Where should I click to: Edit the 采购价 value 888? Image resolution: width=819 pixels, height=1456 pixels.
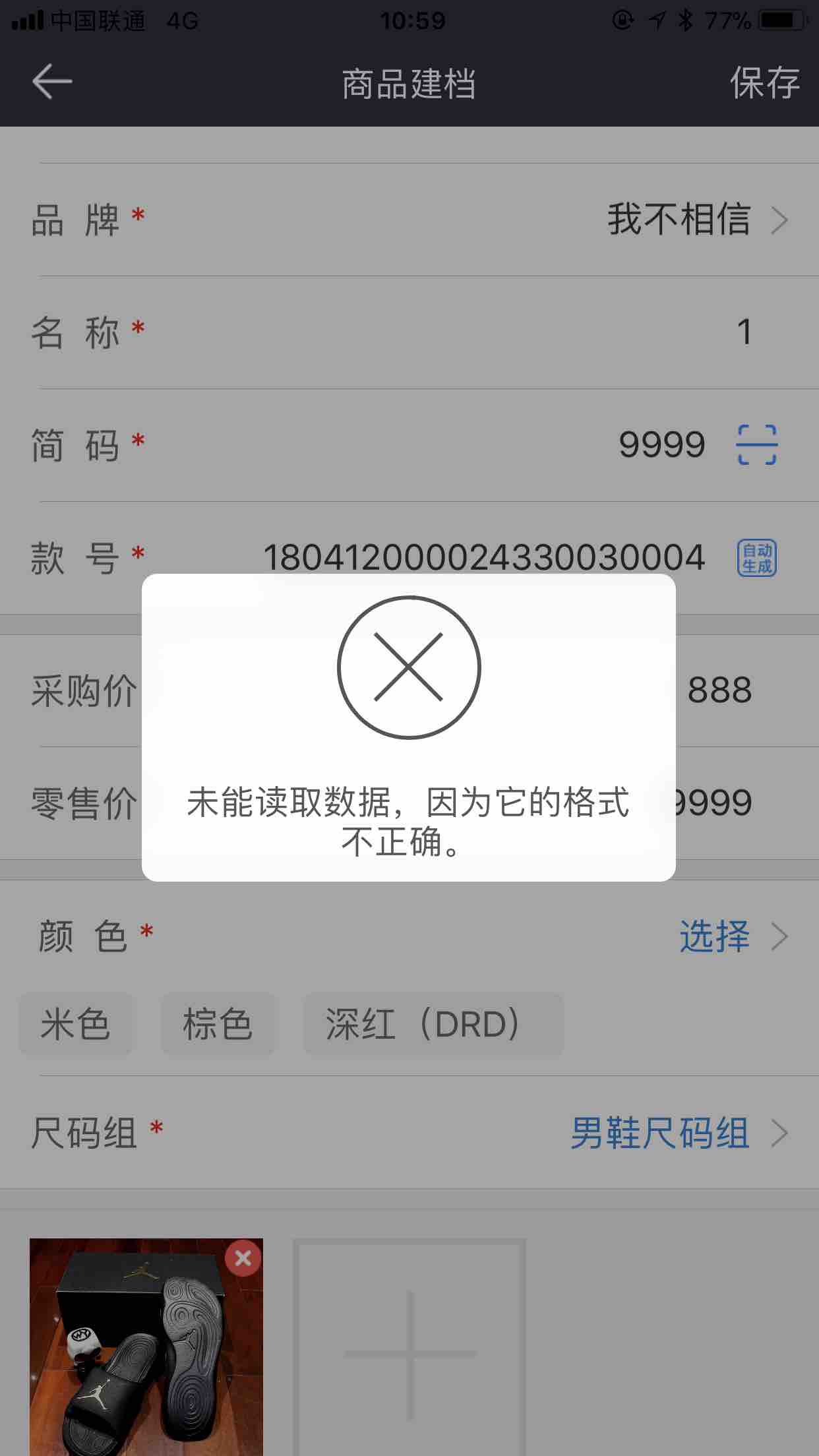click(719, 690)
